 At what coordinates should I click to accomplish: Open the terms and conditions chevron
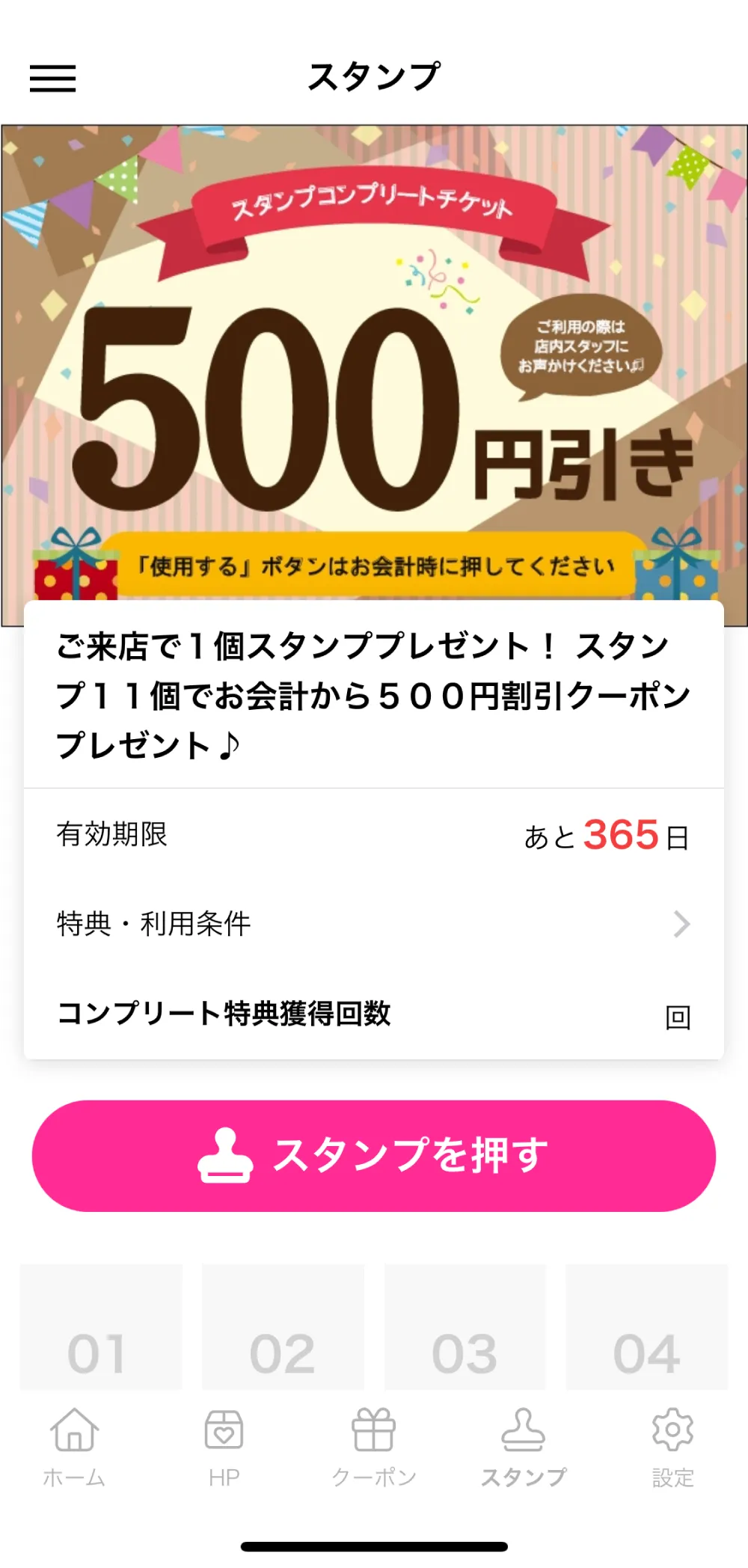(x=682, y=925)
